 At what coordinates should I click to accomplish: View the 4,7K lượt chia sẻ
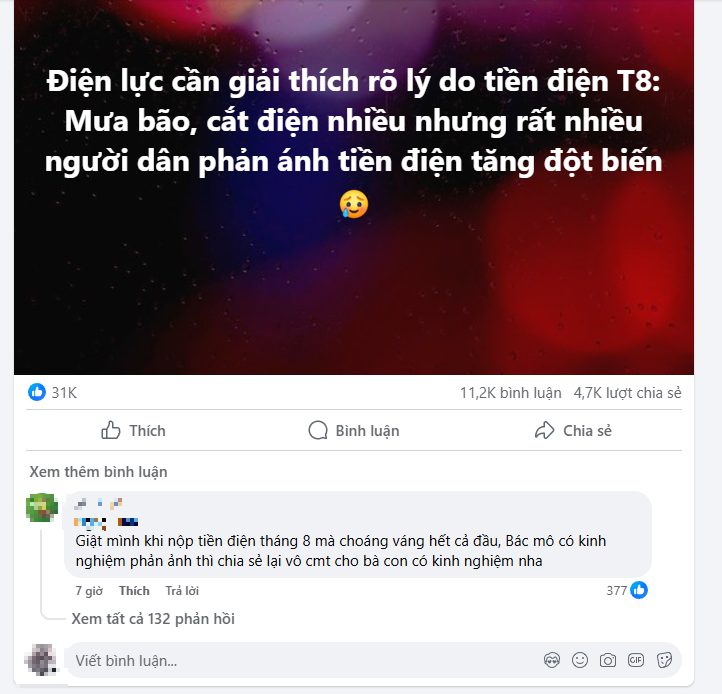[627, 393]
